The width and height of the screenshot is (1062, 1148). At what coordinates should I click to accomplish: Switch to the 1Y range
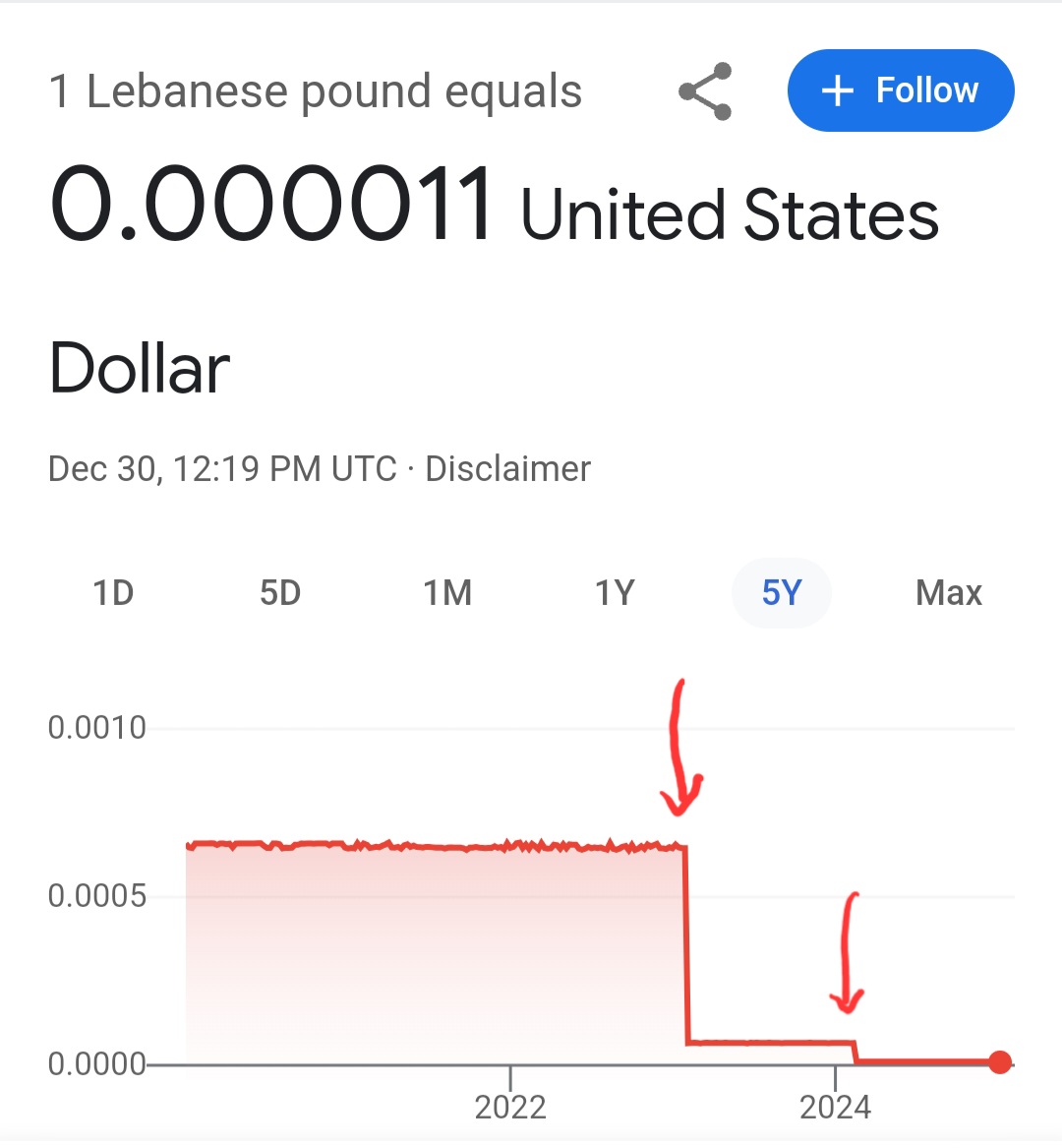click(615, 593)
